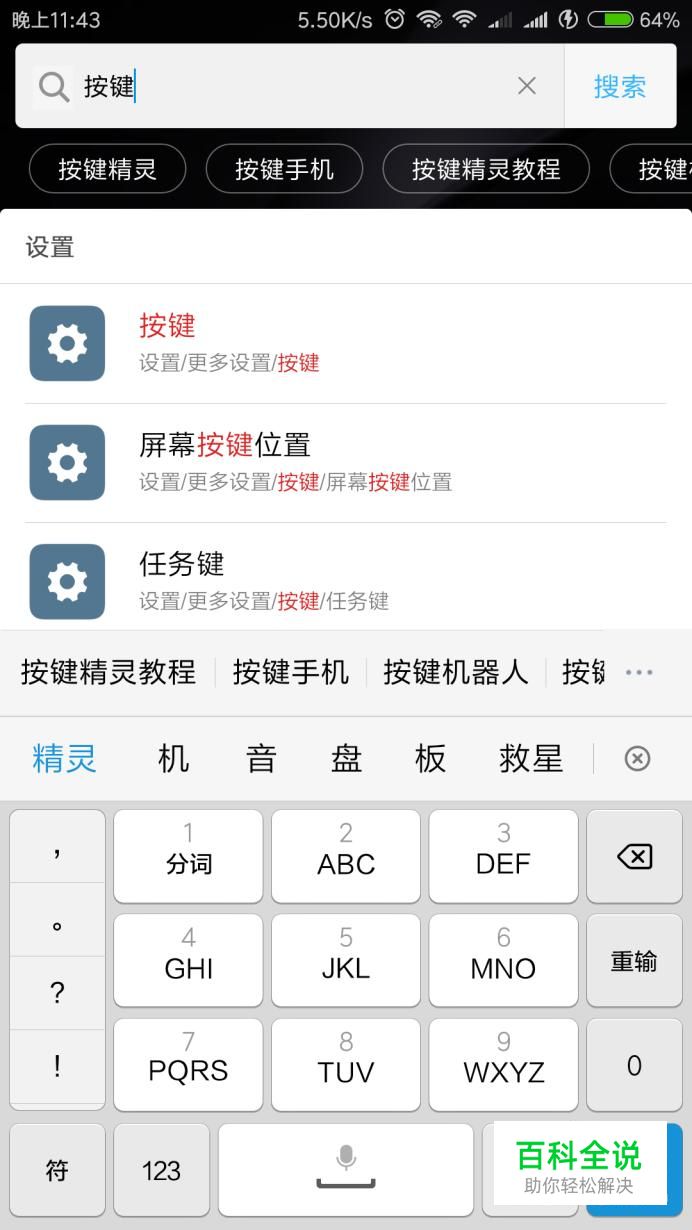
Task: Select the 按键精灵 suggestion chip
Action: tap(107, 169)
